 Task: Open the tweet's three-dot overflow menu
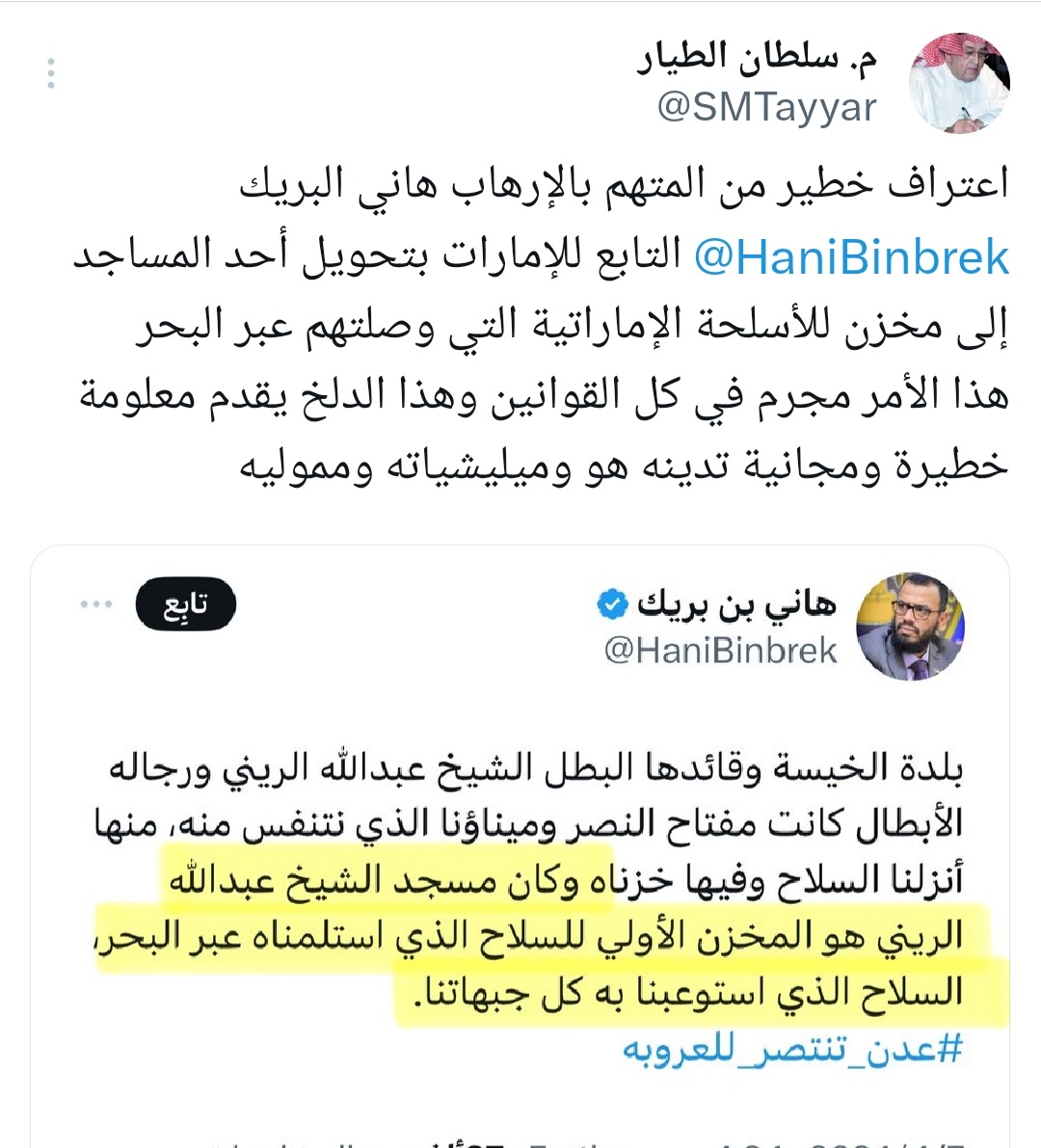click(x=51, y=73)
